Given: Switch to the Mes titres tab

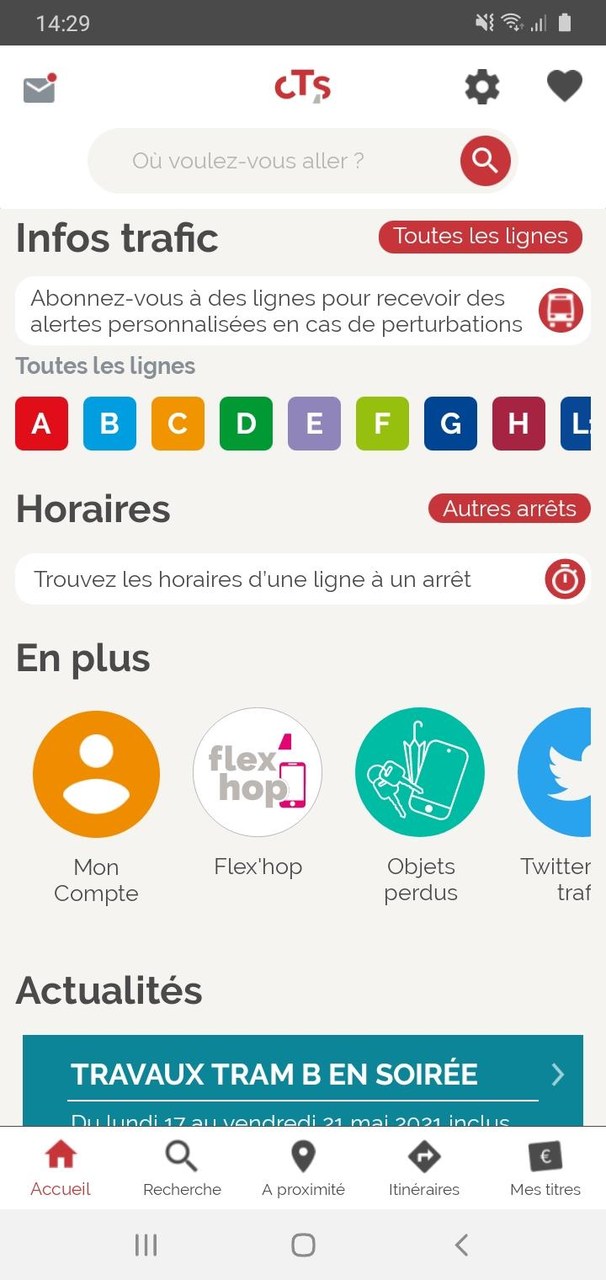Looking at the screenshot, I should tap(545, 1169).
